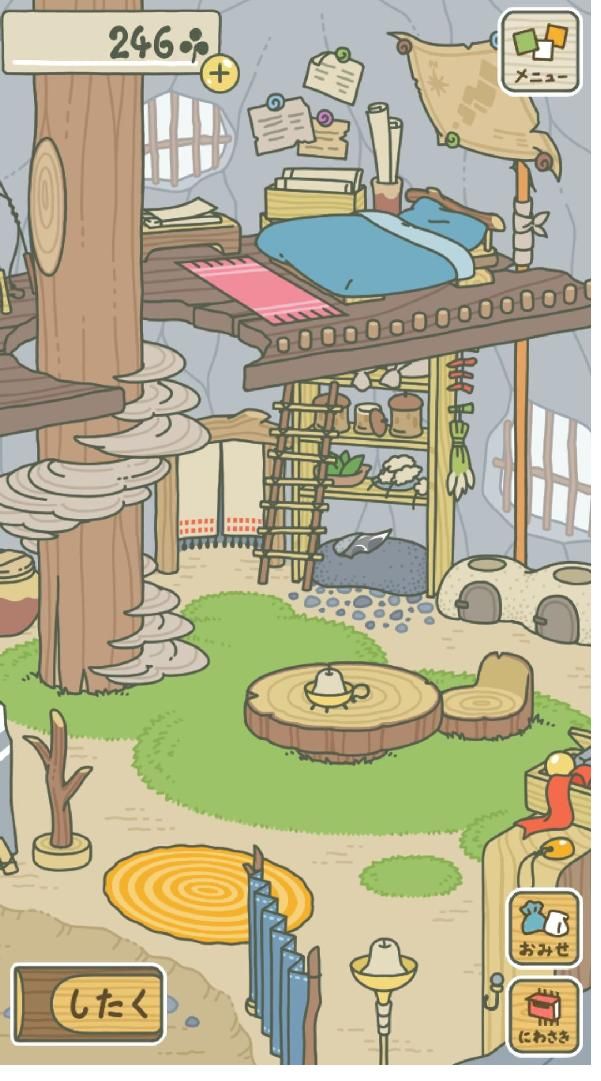This screenshot has height=1081, width=601.
Task: Open the メニュー menu button
Action: [540, 52]
